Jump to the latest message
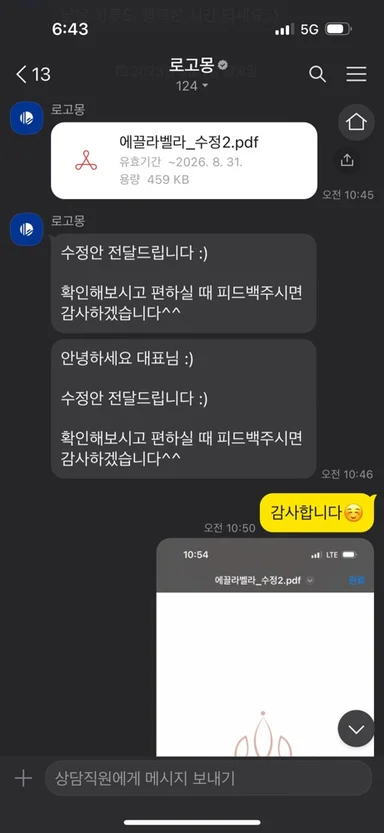 356,728
